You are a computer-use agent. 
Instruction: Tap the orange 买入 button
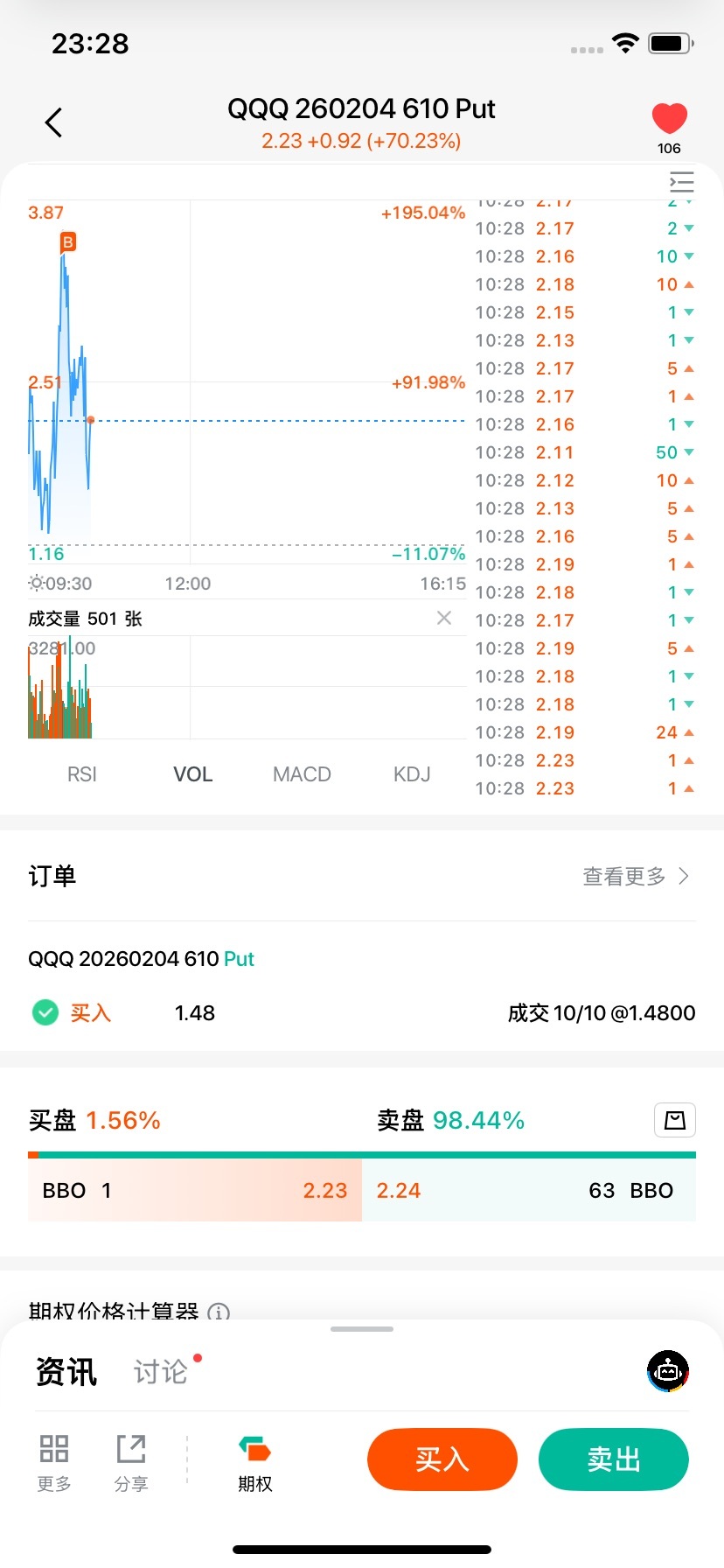pos(442,1459)
